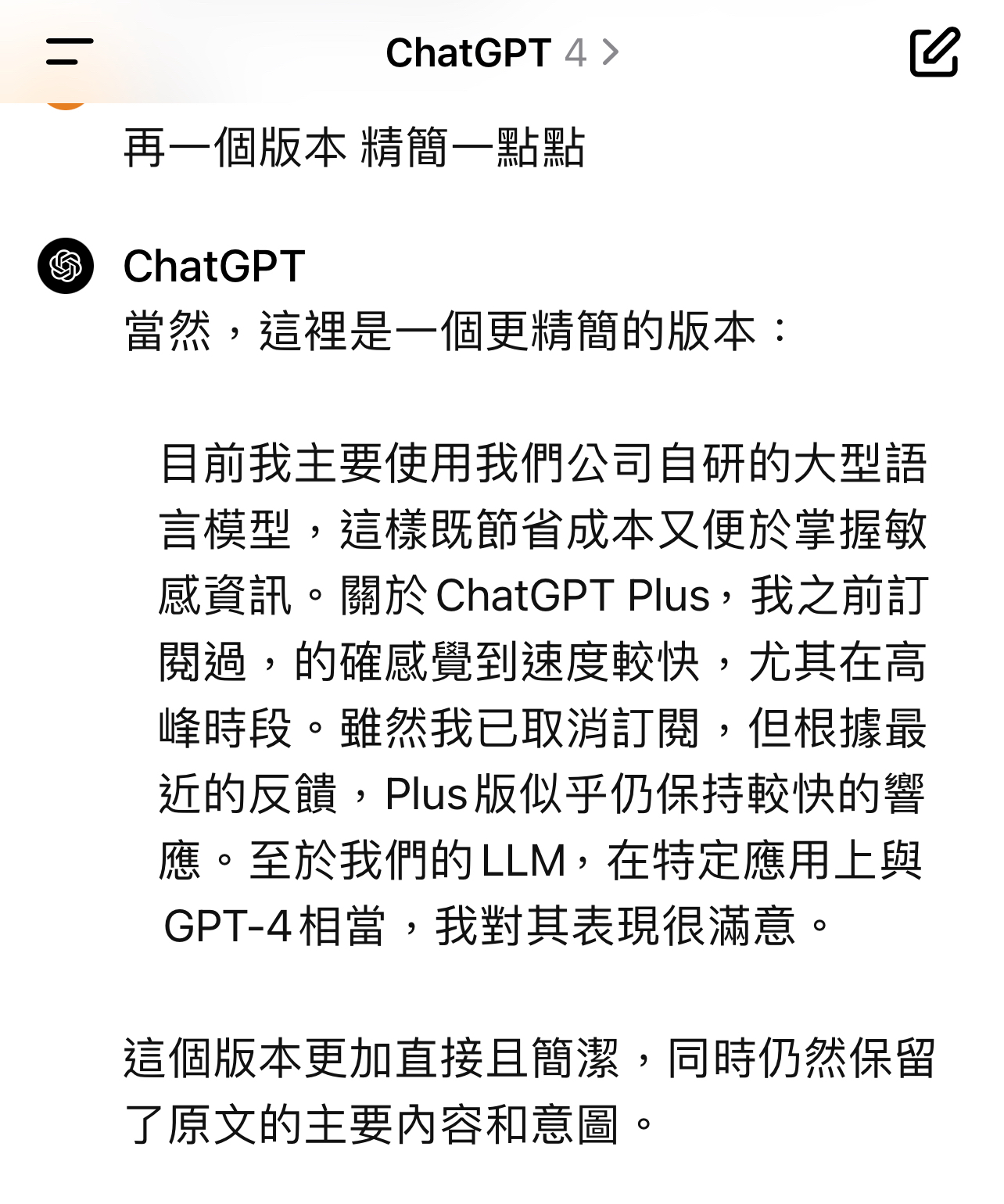Screen dimensions: 1004x1204
Task: Start a new chat
Action: (934, 52)
